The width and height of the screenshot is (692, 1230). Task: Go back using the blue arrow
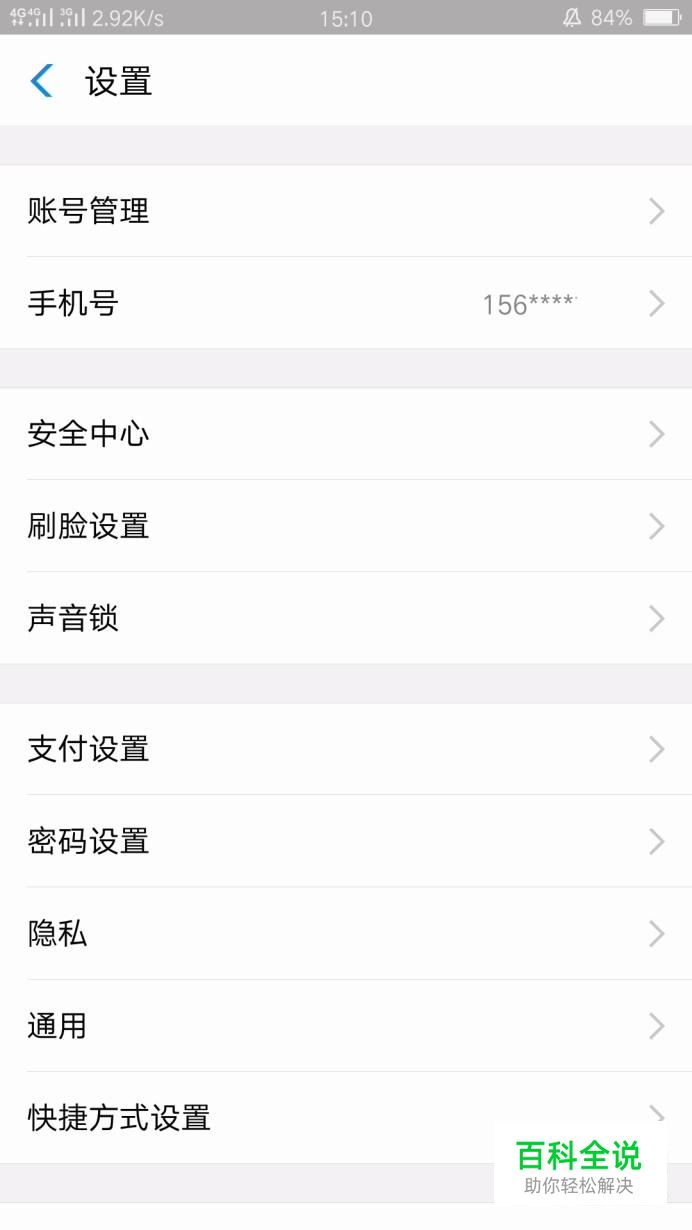click(42, 81)
